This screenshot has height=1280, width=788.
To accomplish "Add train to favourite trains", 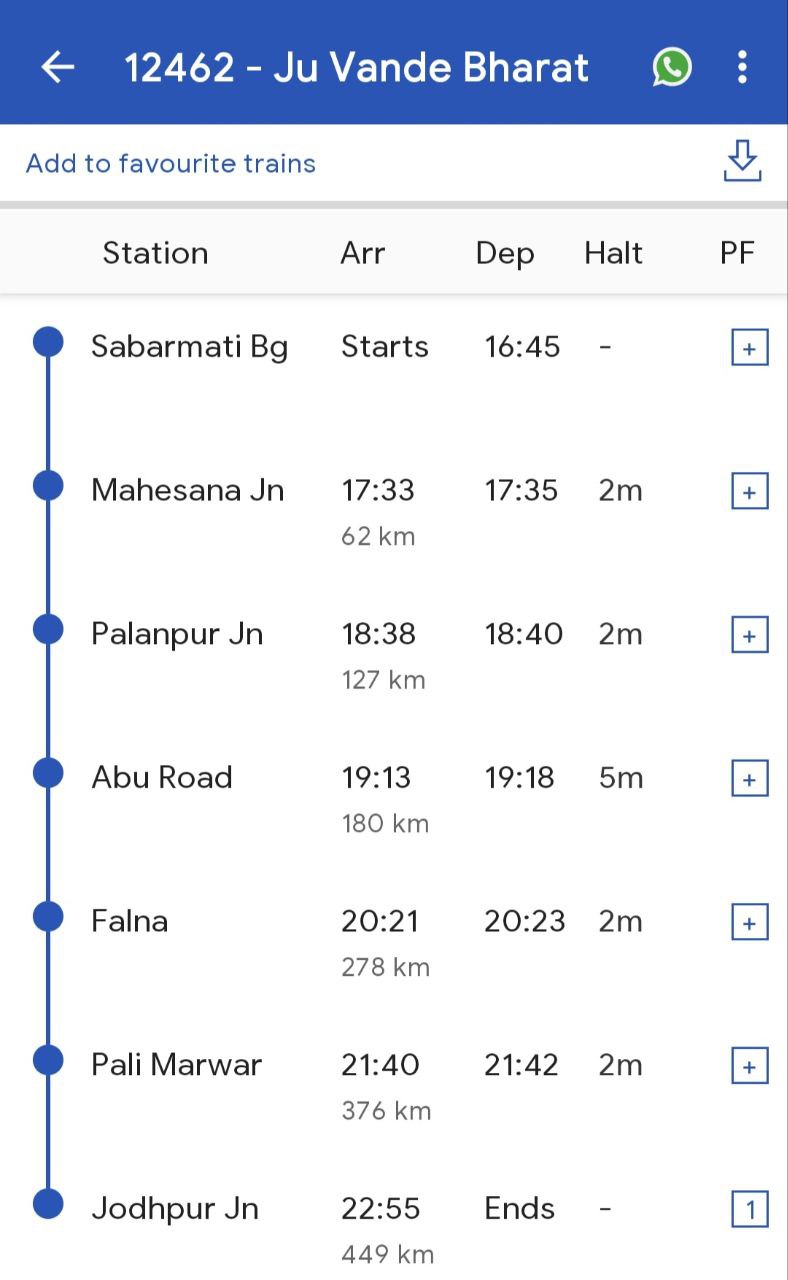I will 171,163.
